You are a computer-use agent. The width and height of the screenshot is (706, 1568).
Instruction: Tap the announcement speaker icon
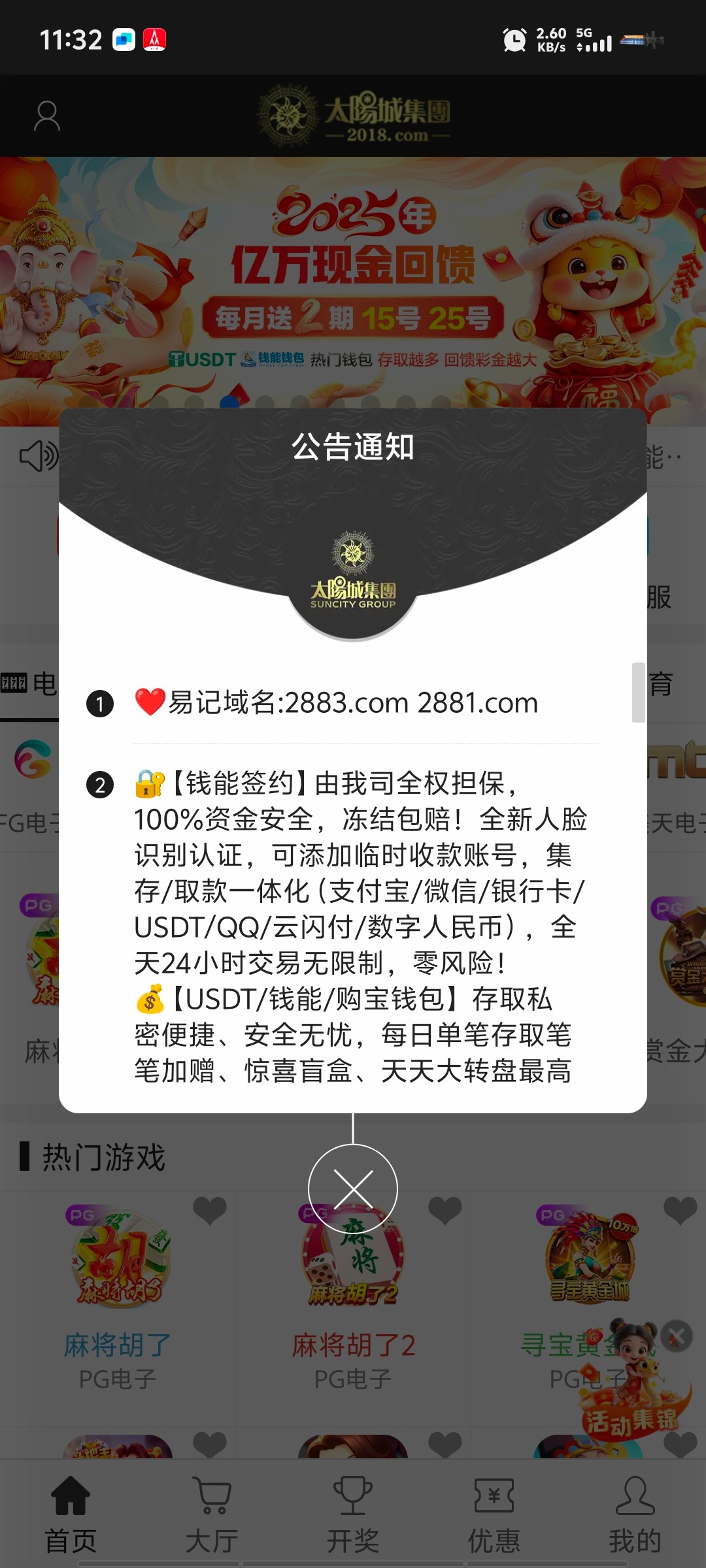point(38,456)
